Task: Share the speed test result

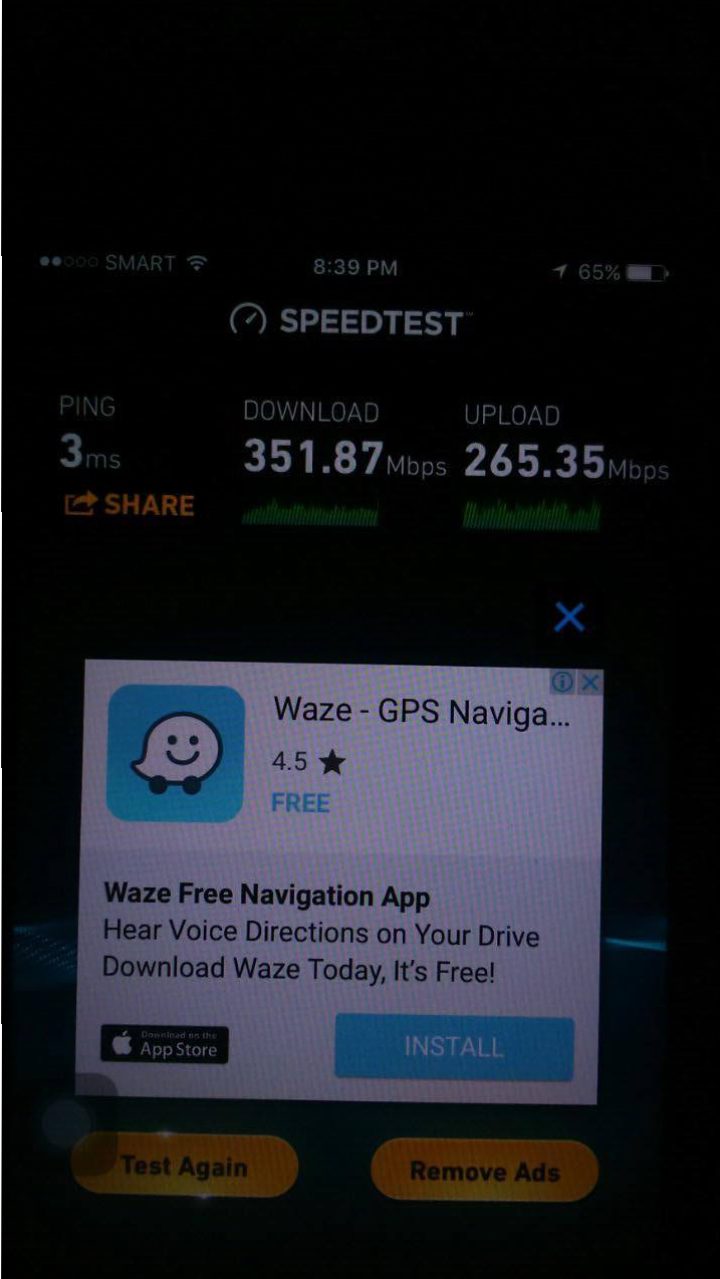Action: pos(128,505)
